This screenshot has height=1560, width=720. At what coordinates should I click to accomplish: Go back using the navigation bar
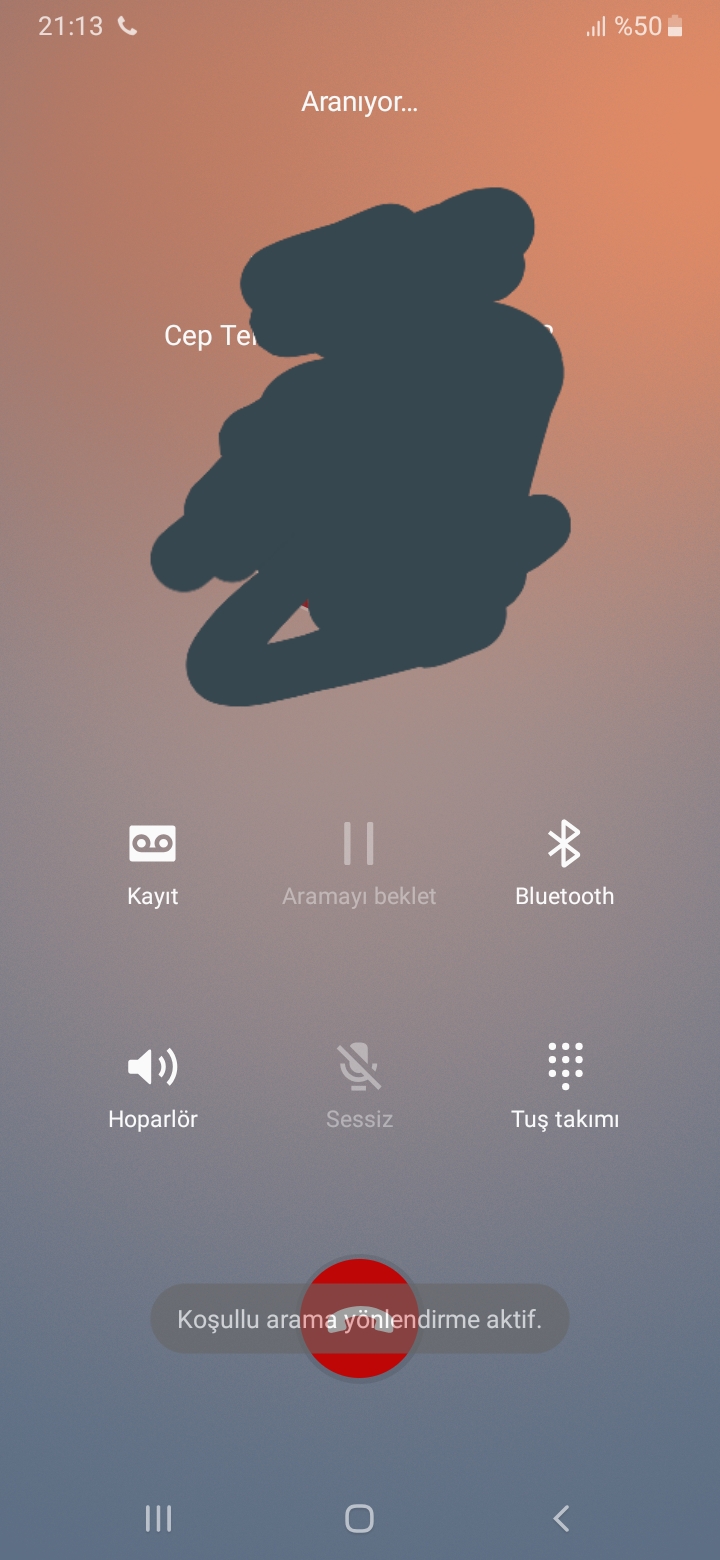click(x=561, y=1518)
